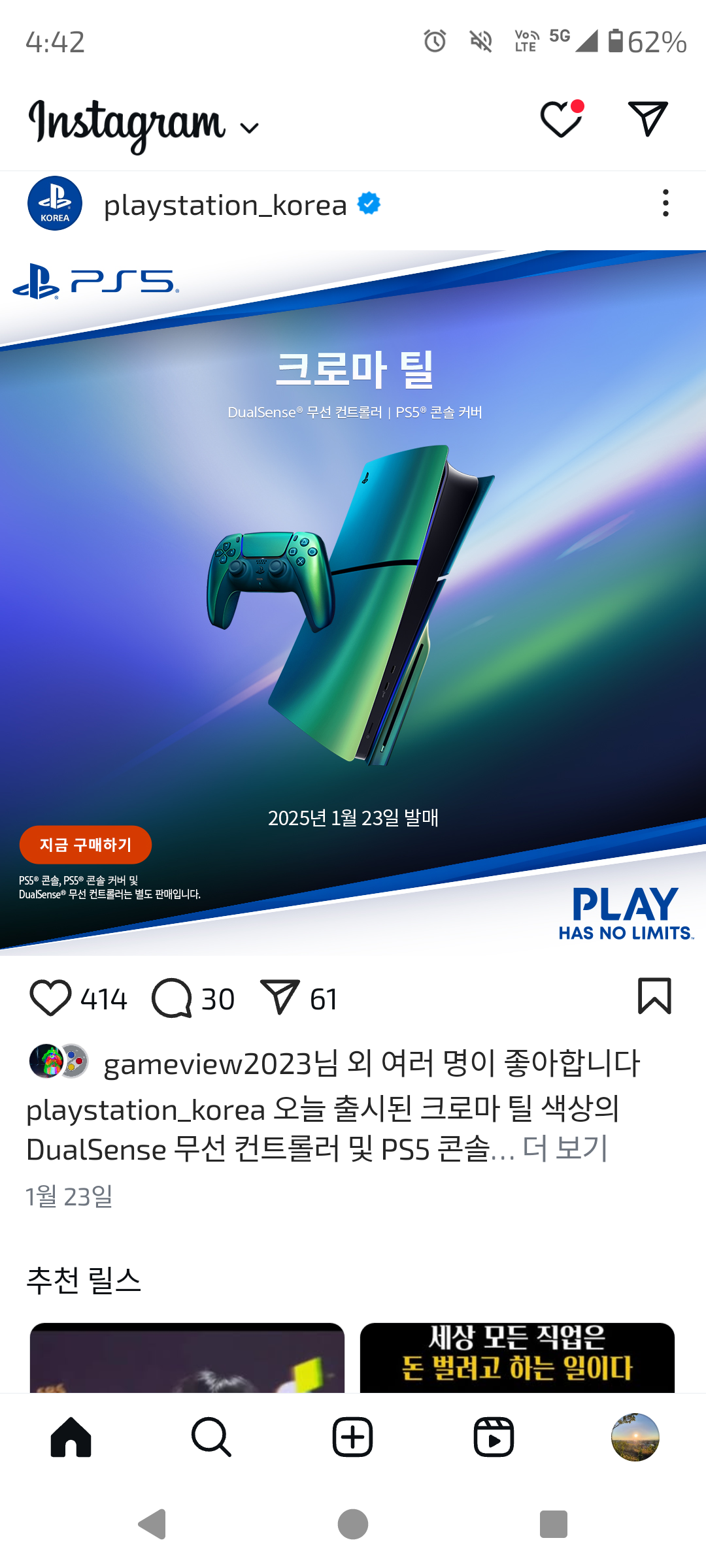This screenshot has height=1568, width=706.
Task: Open the notifications heart icon
Action: (561, 120)
